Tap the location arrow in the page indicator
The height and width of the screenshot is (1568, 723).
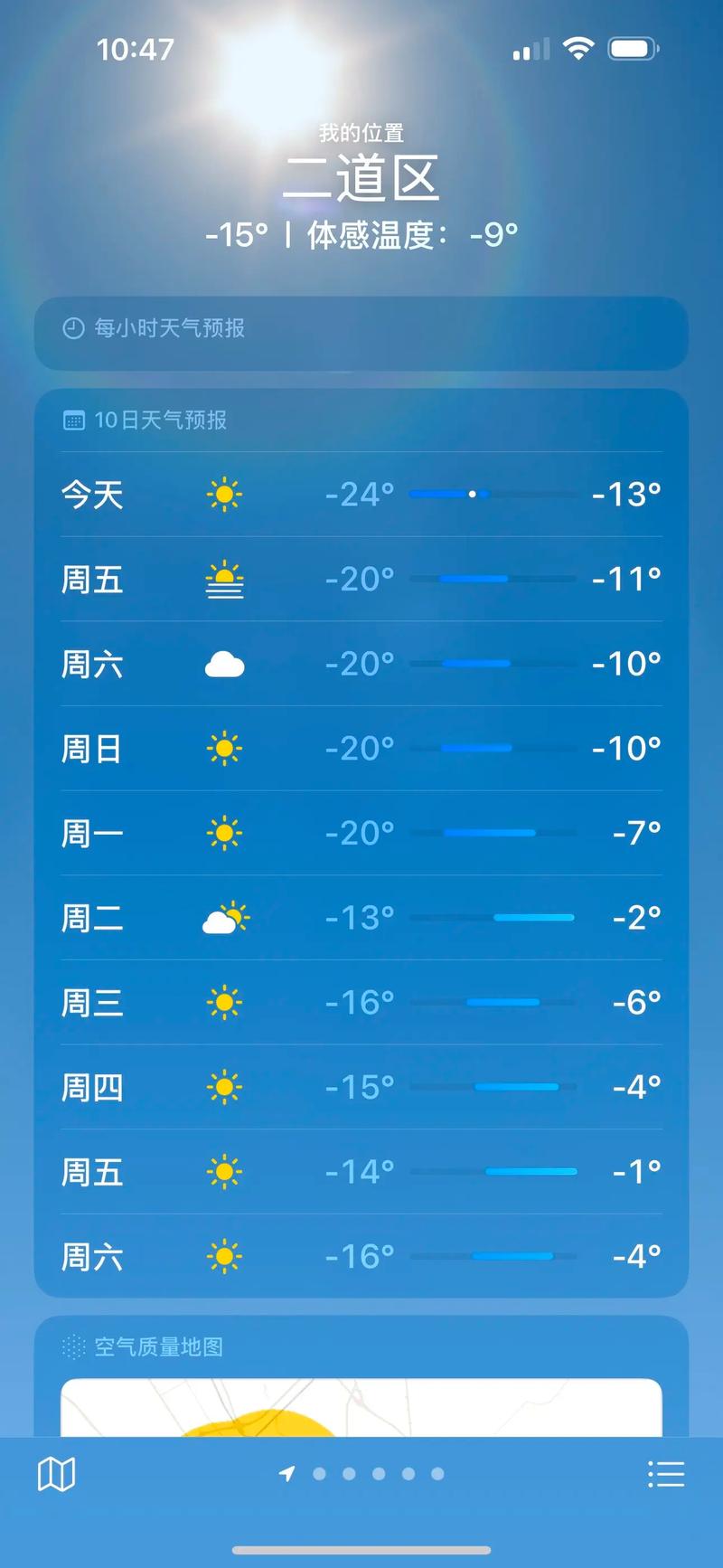coord(286,1474)
